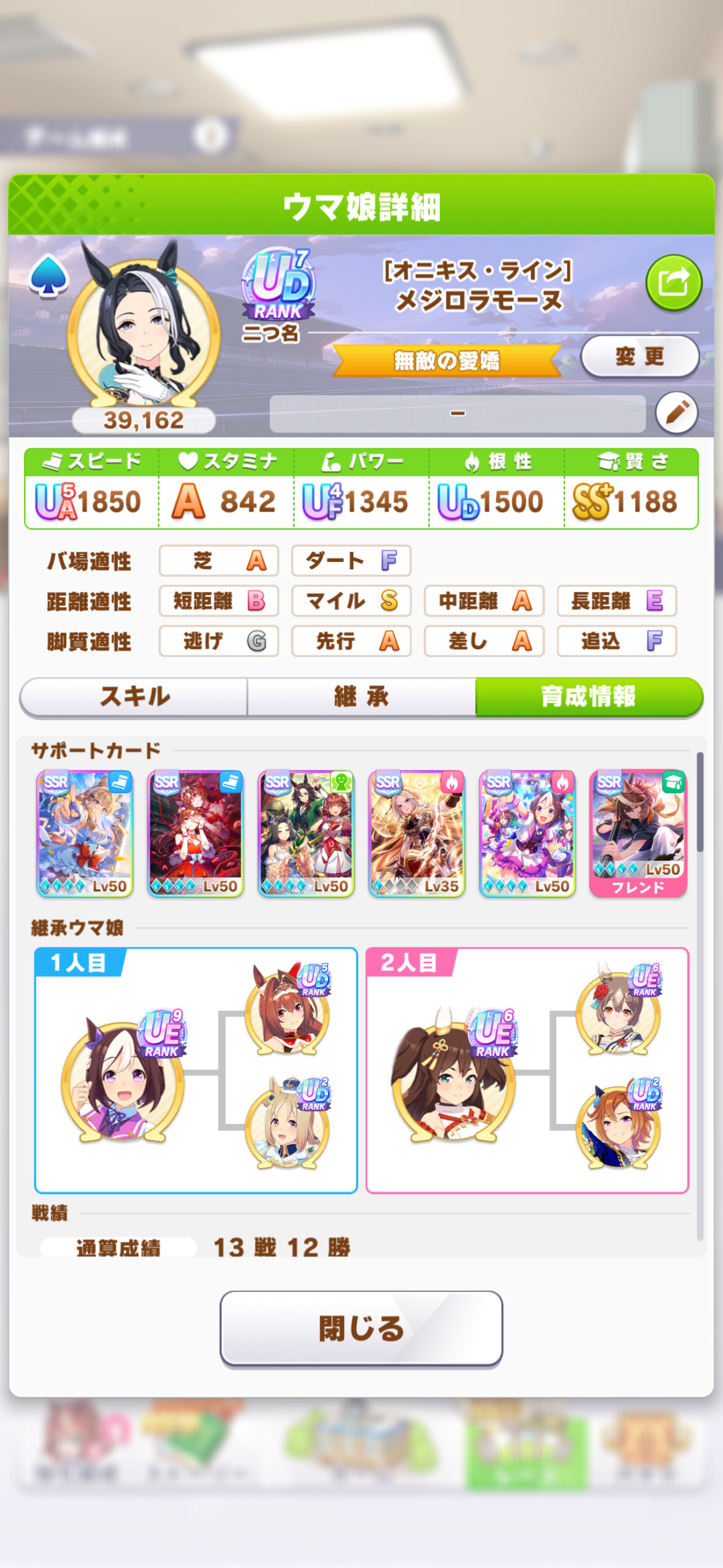Tap the 変更 button to change nickname
Screen dimensions: 723x1568
[x=640, y=356]
